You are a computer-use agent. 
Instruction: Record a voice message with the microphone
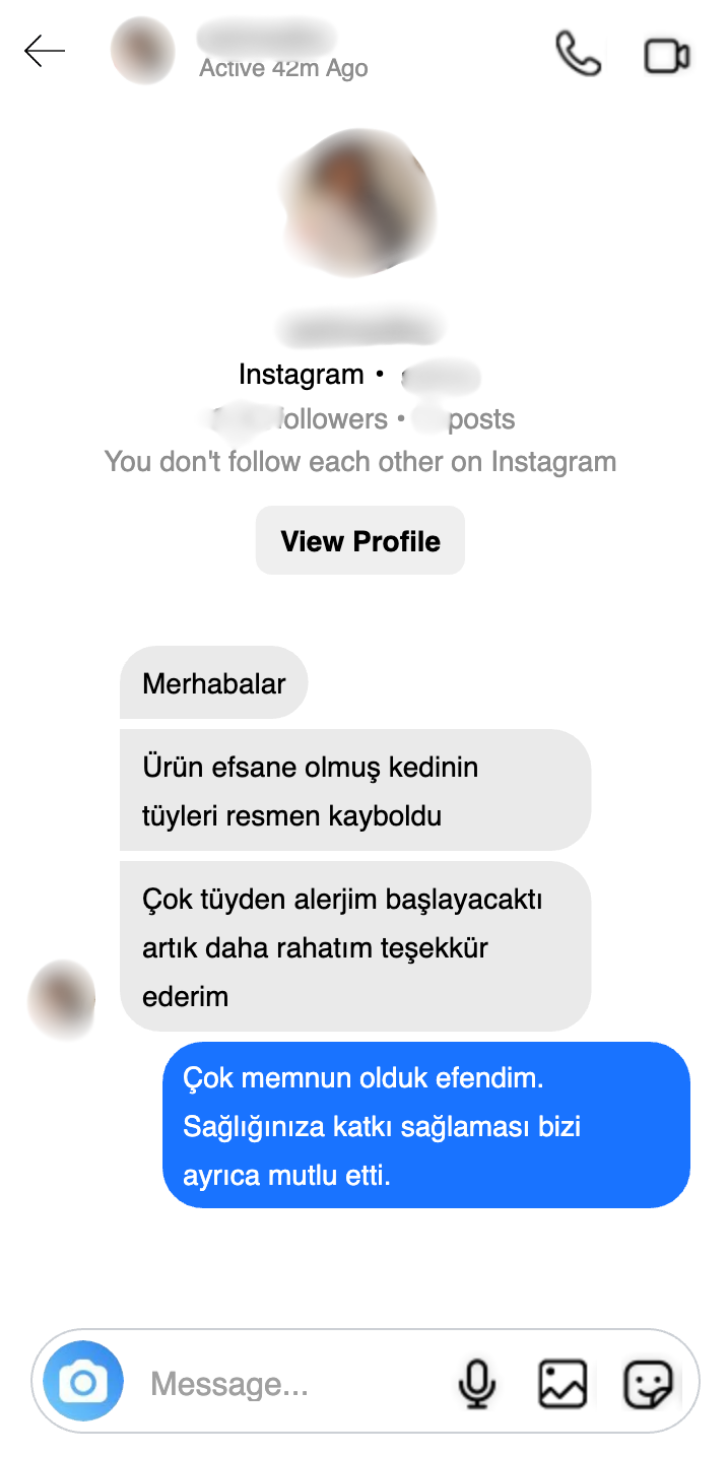point(477,1384)
